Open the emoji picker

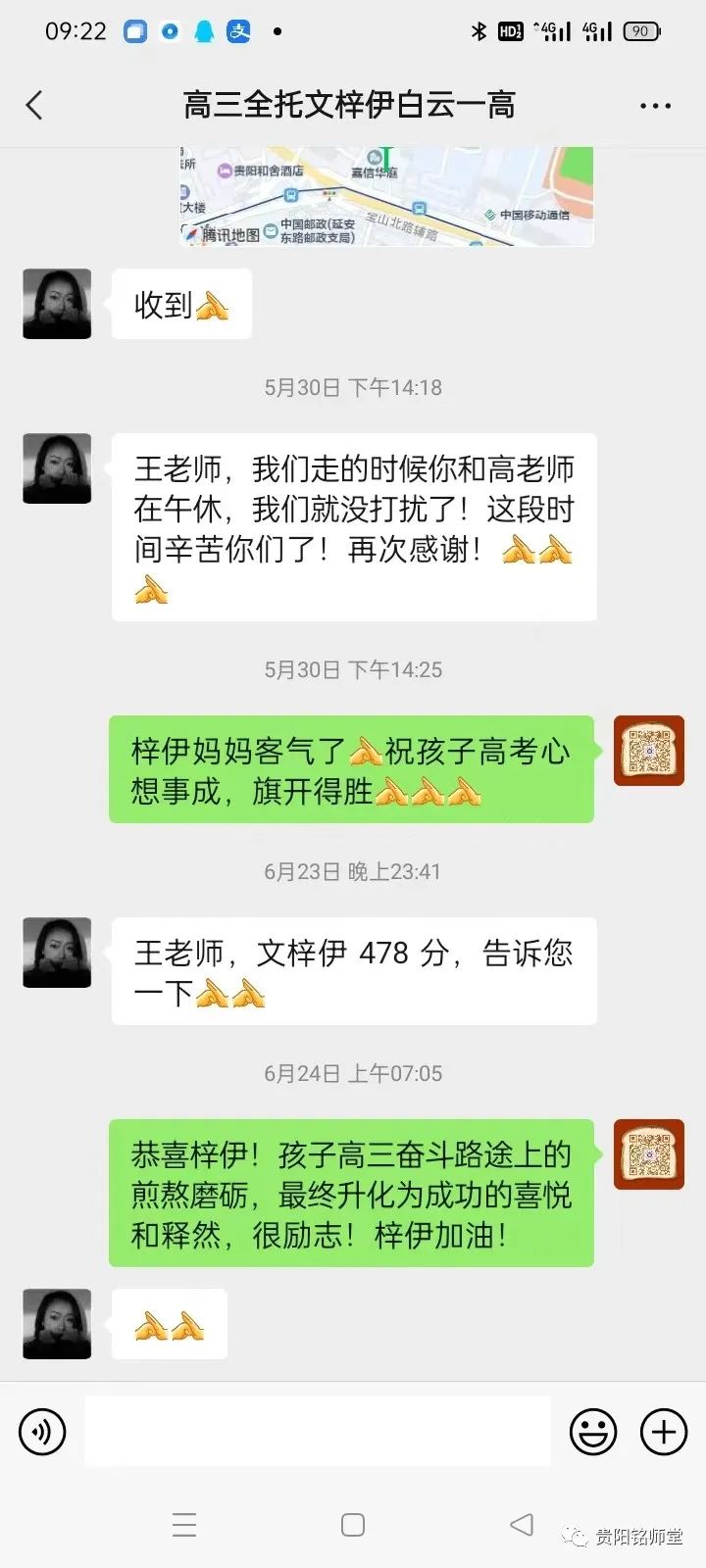(x=593, y=1432)
